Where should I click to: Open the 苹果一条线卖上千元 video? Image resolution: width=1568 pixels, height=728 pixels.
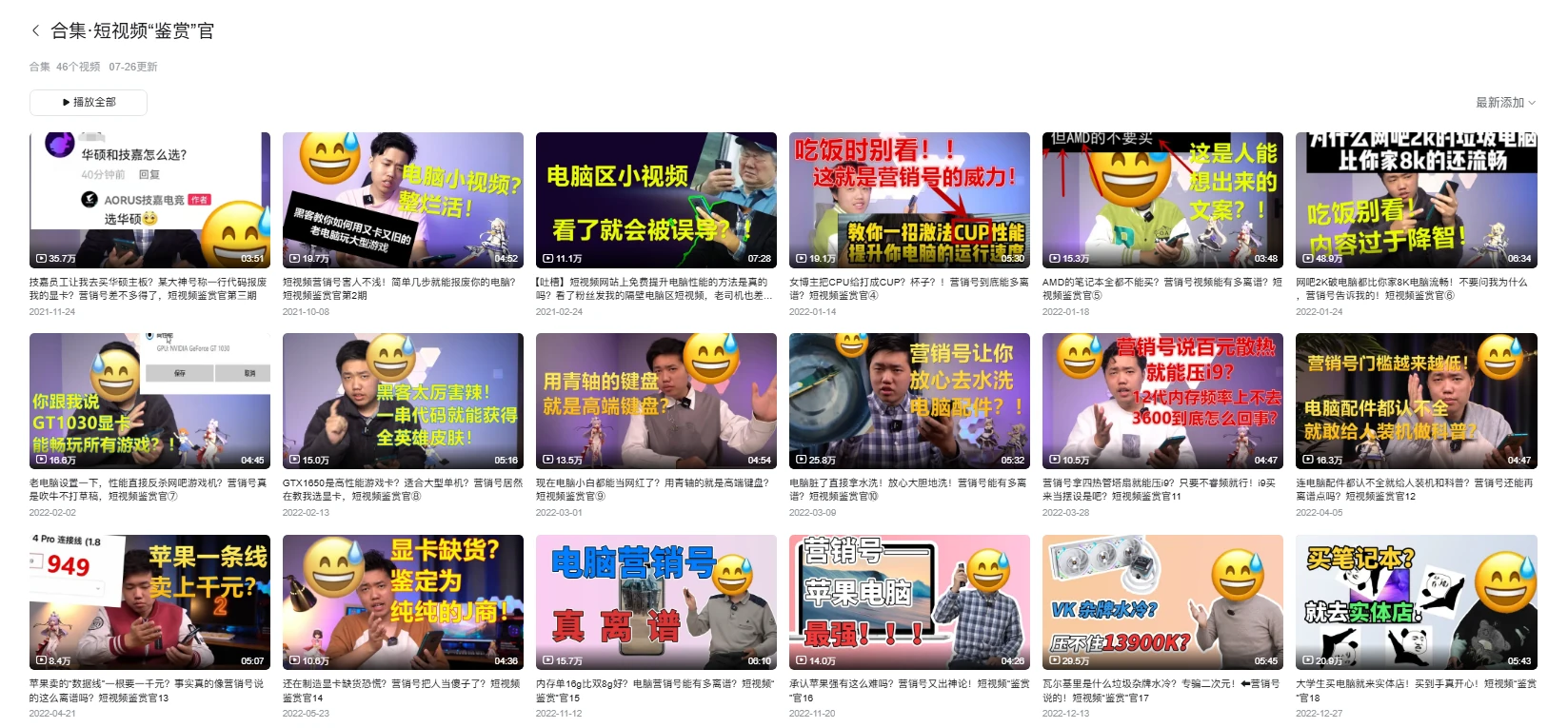click(x=149, y=601)
